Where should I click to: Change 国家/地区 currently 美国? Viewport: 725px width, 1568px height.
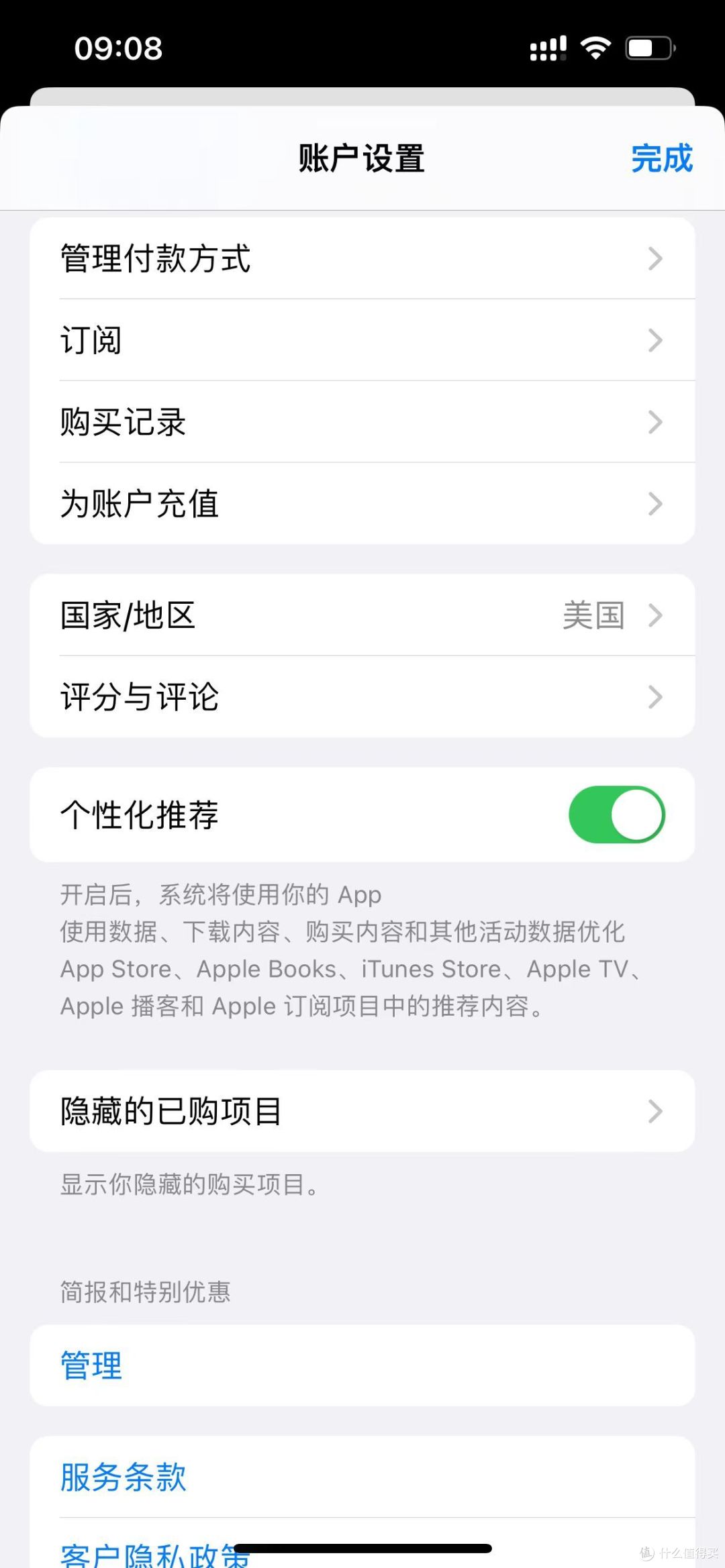(x=362, y=615)
